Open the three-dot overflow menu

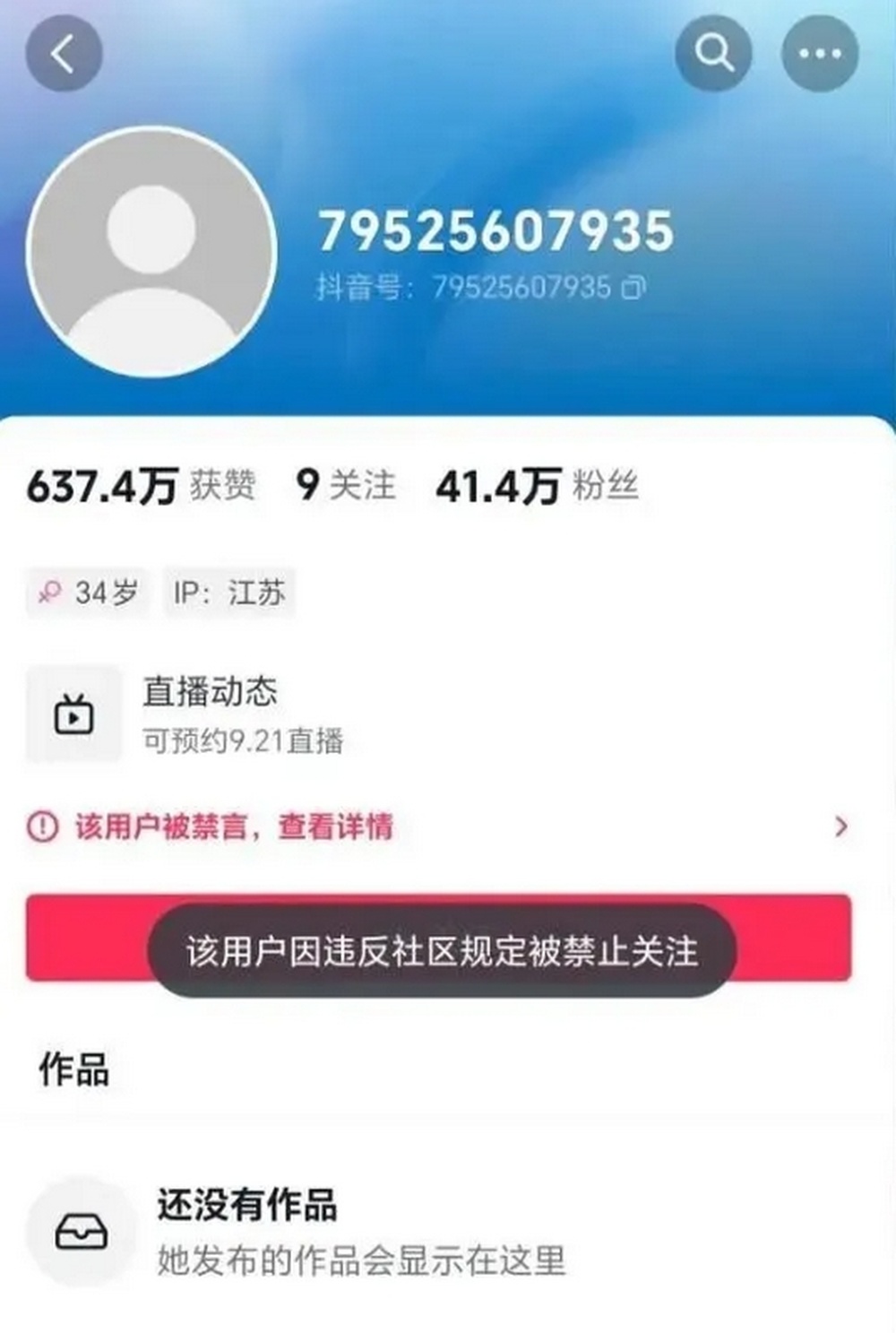(x=820, y=54)
